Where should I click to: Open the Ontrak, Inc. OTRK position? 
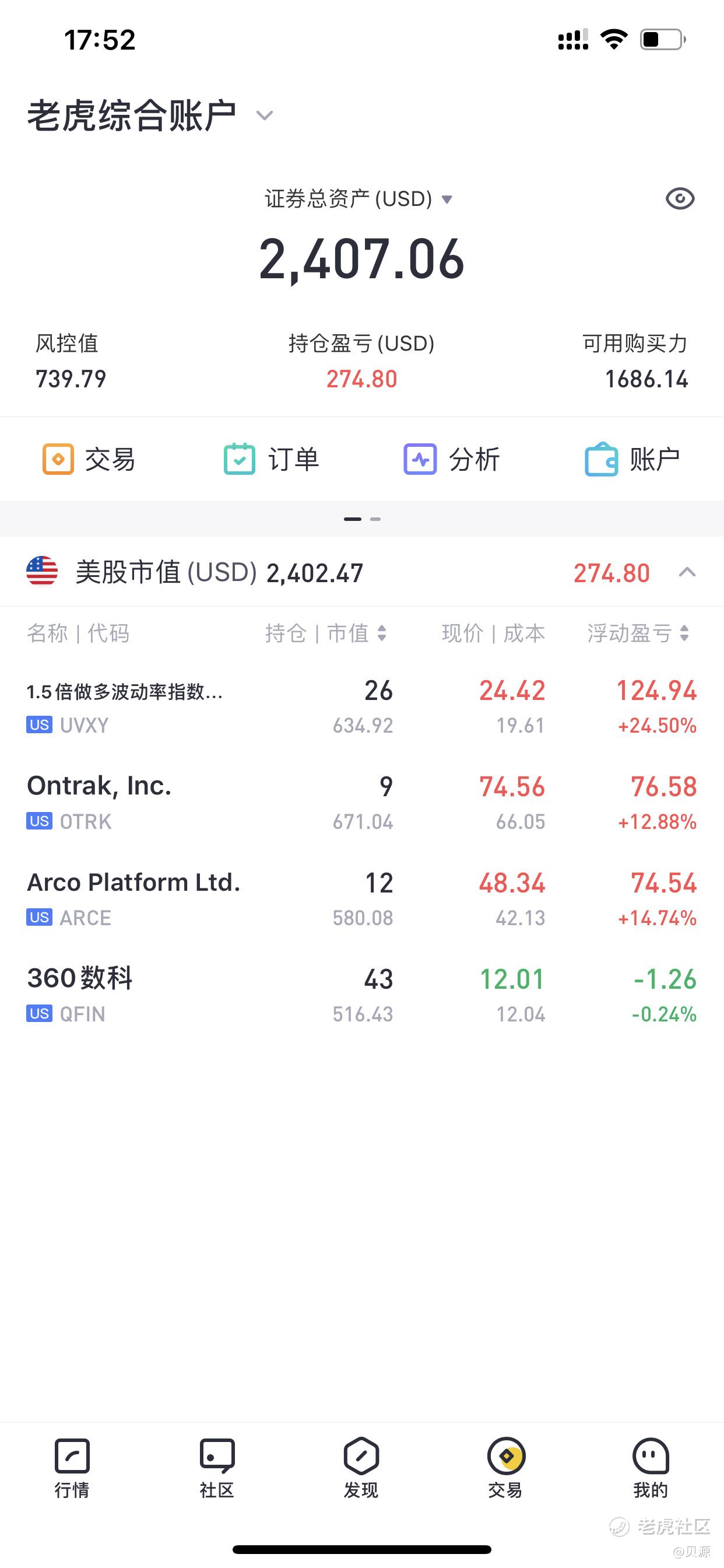click(x=362, y=803)
